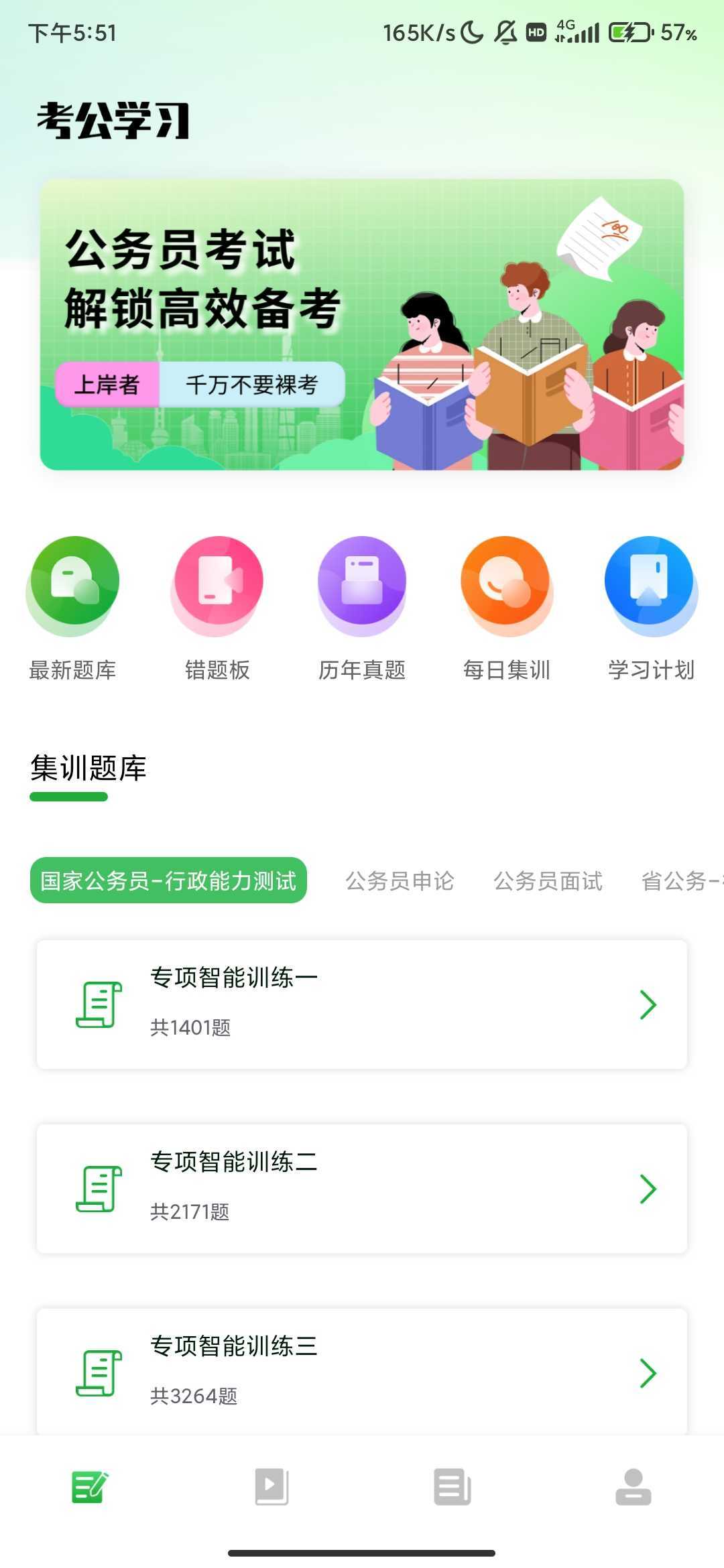Open 专项智能训练一 with 1401 questions

pyautogui.click(x=362, y=1004)
